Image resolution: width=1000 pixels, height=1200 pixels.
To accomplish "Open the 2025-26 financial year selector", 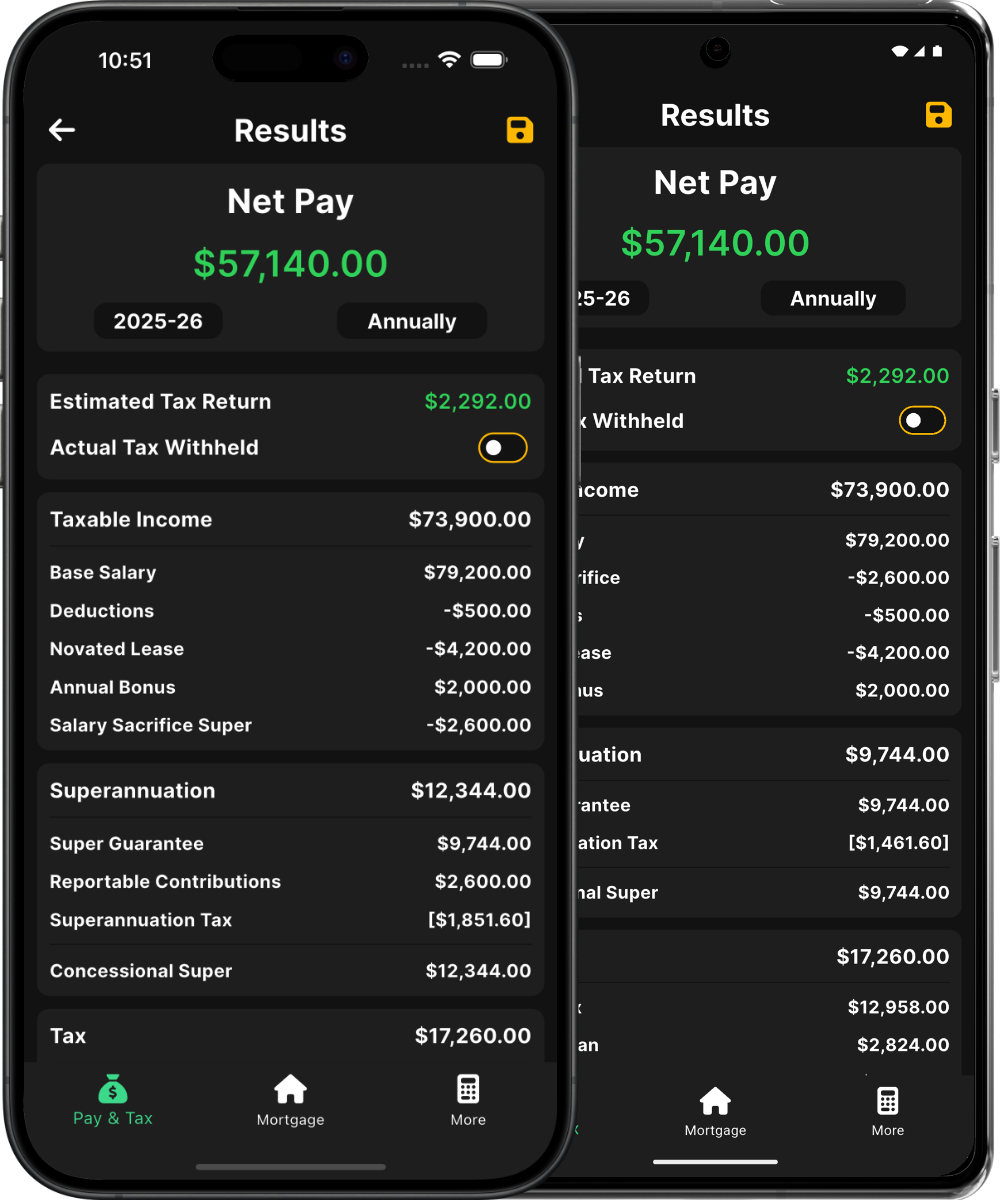I will point(158,321).
